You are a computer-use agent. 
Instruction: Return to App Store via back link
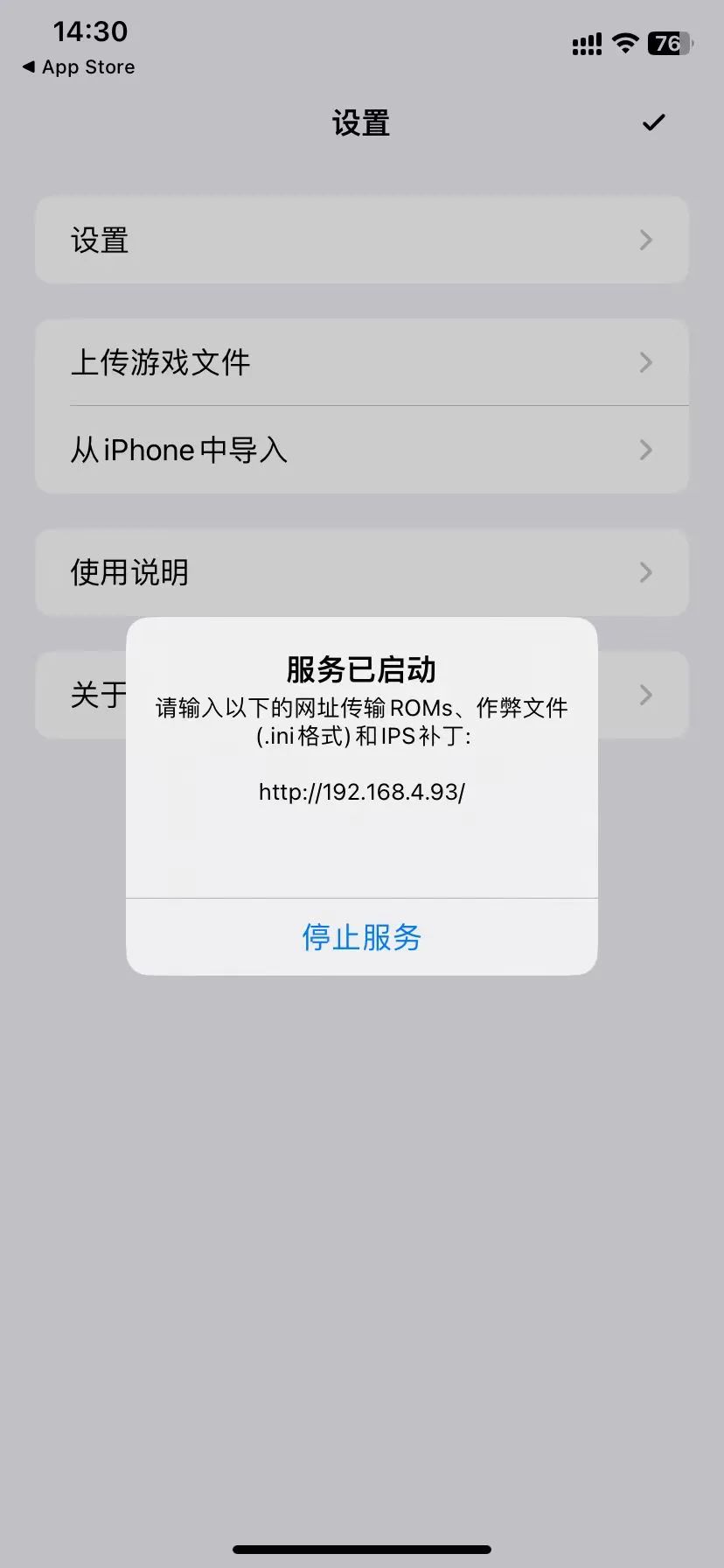tap(79, 67)
